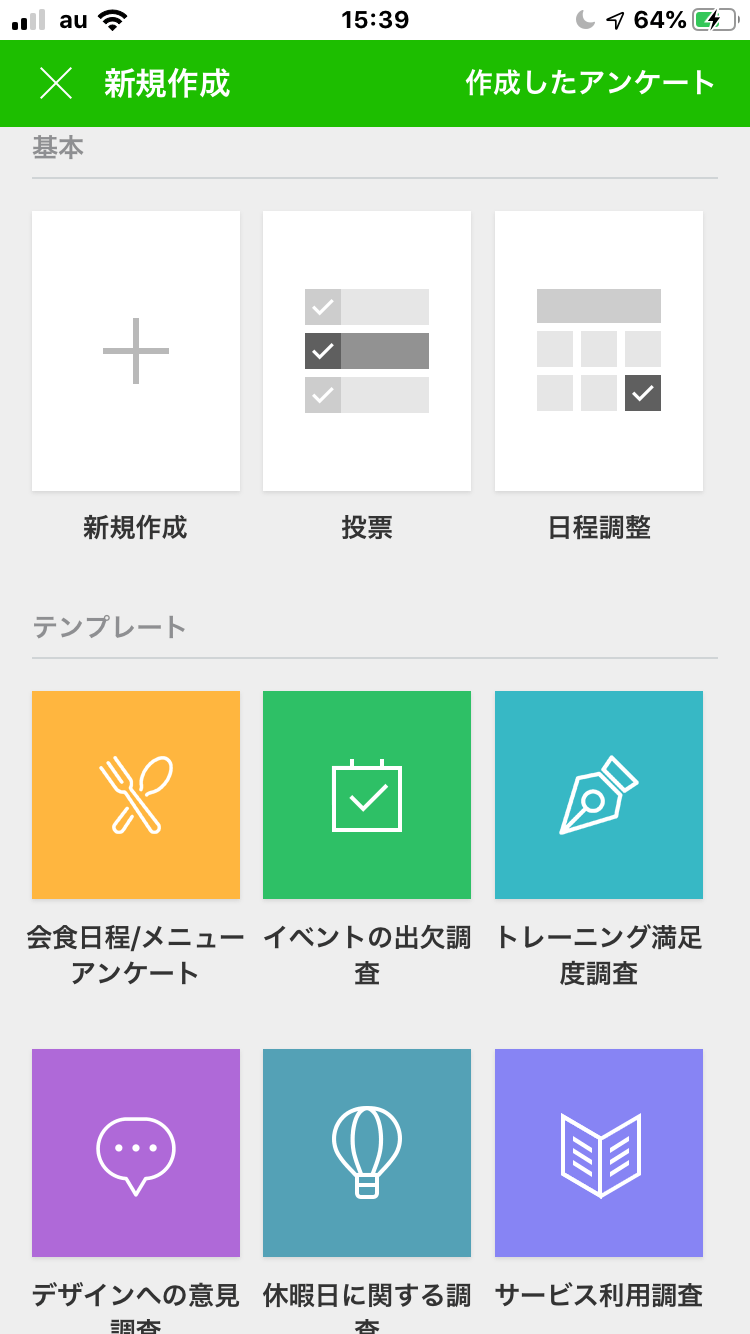Open サービス利用調査 template
This screenshot has width=750, height=1334.
[599, 1152]
